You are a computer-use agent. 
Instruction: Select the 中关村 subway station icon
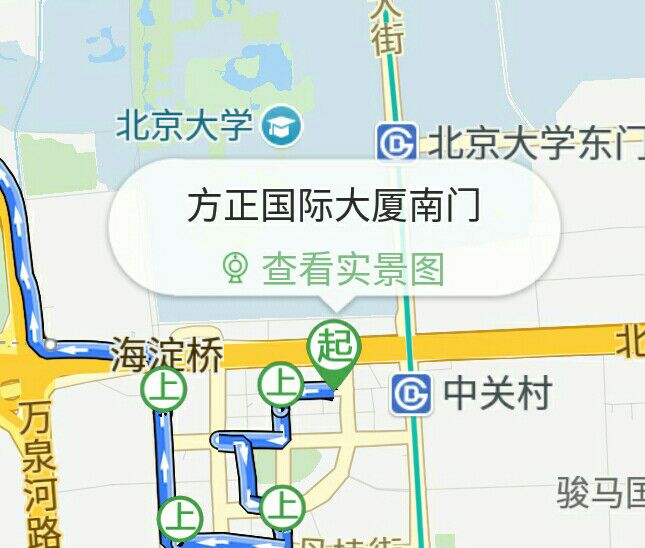[411, 395]
